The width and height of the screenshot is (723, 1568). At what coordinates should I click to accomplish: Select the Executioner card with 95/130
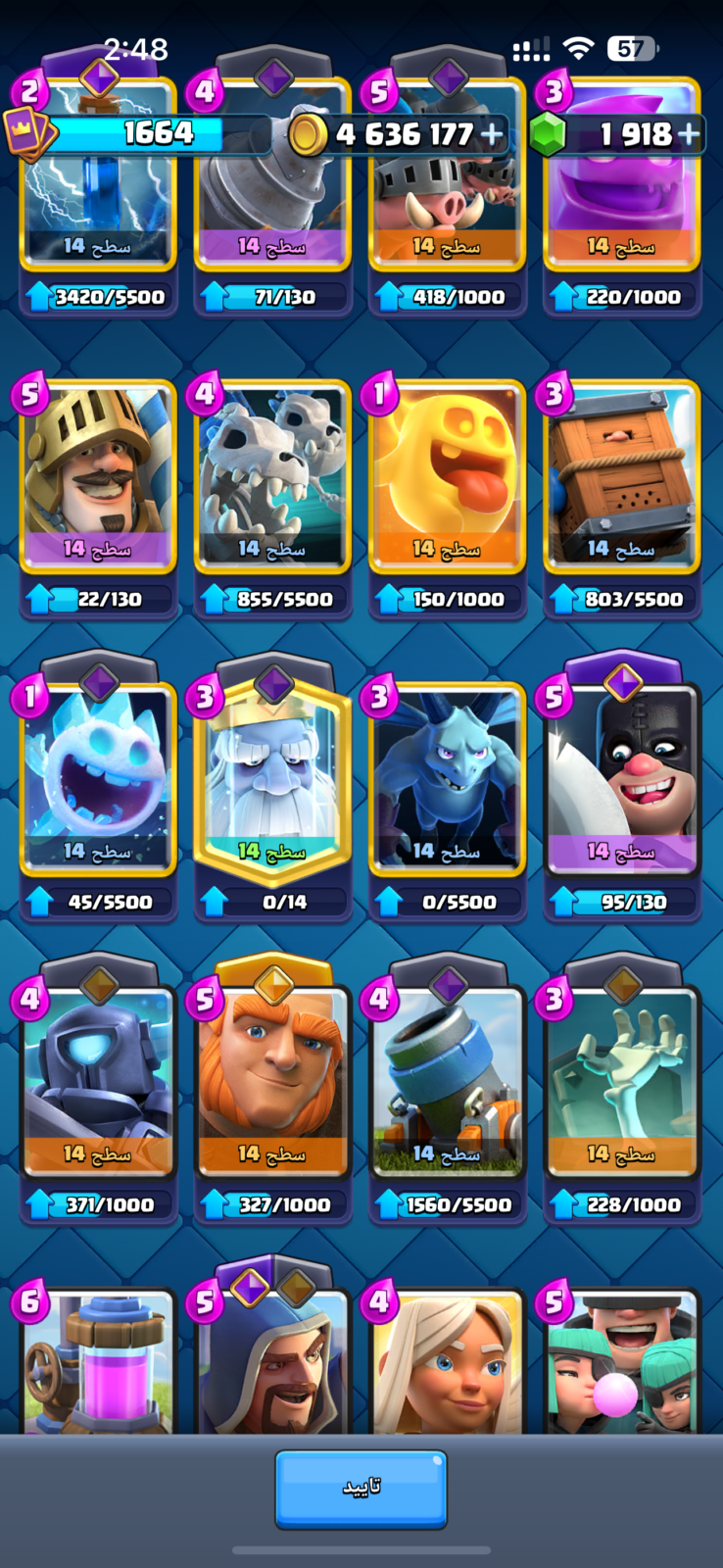[x=622, y=781]
